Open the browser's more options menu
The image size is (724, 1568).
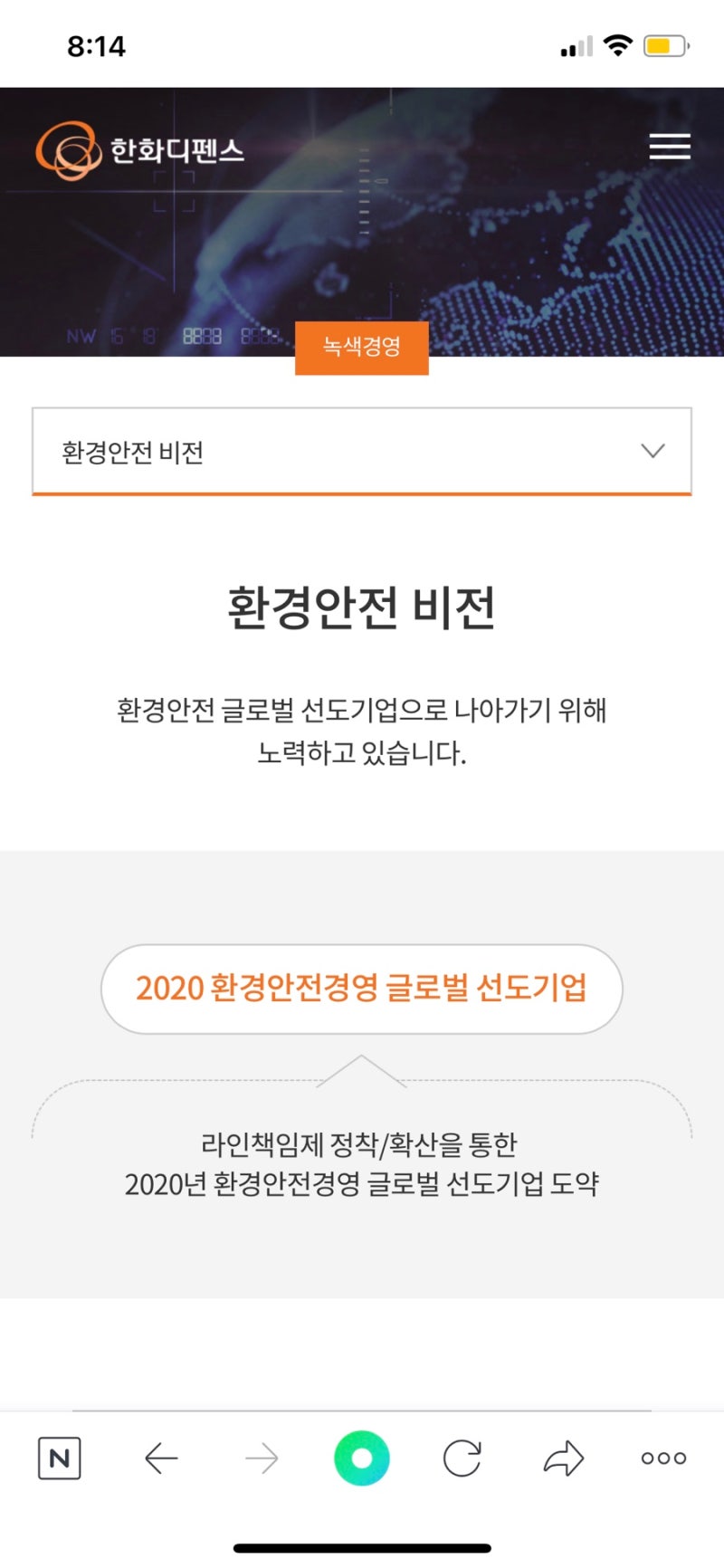[663, 1458]
